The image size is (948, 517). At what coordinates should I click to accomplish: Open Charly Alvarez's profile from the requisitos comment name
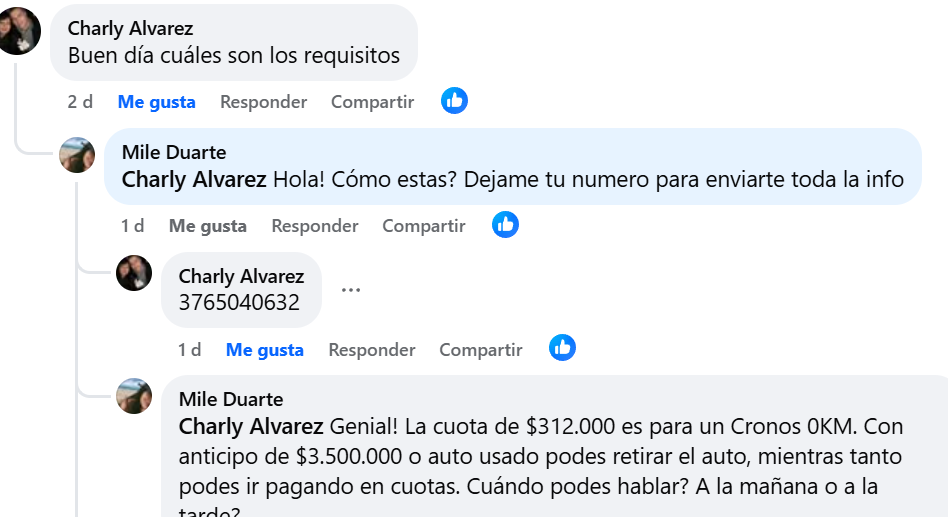tap(130, 29)
